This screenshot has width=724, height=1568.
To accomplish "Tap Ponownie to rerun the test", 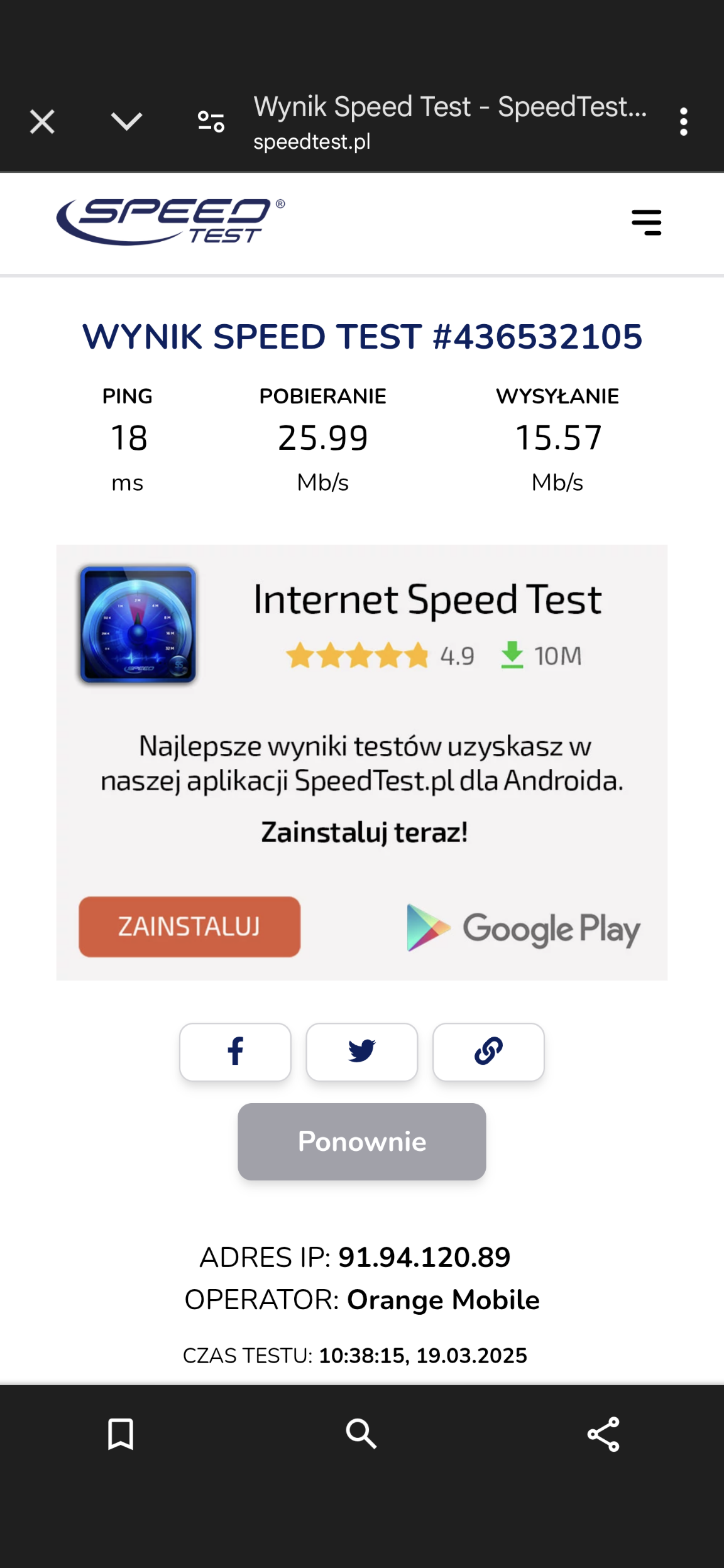I will point(361,1141).
